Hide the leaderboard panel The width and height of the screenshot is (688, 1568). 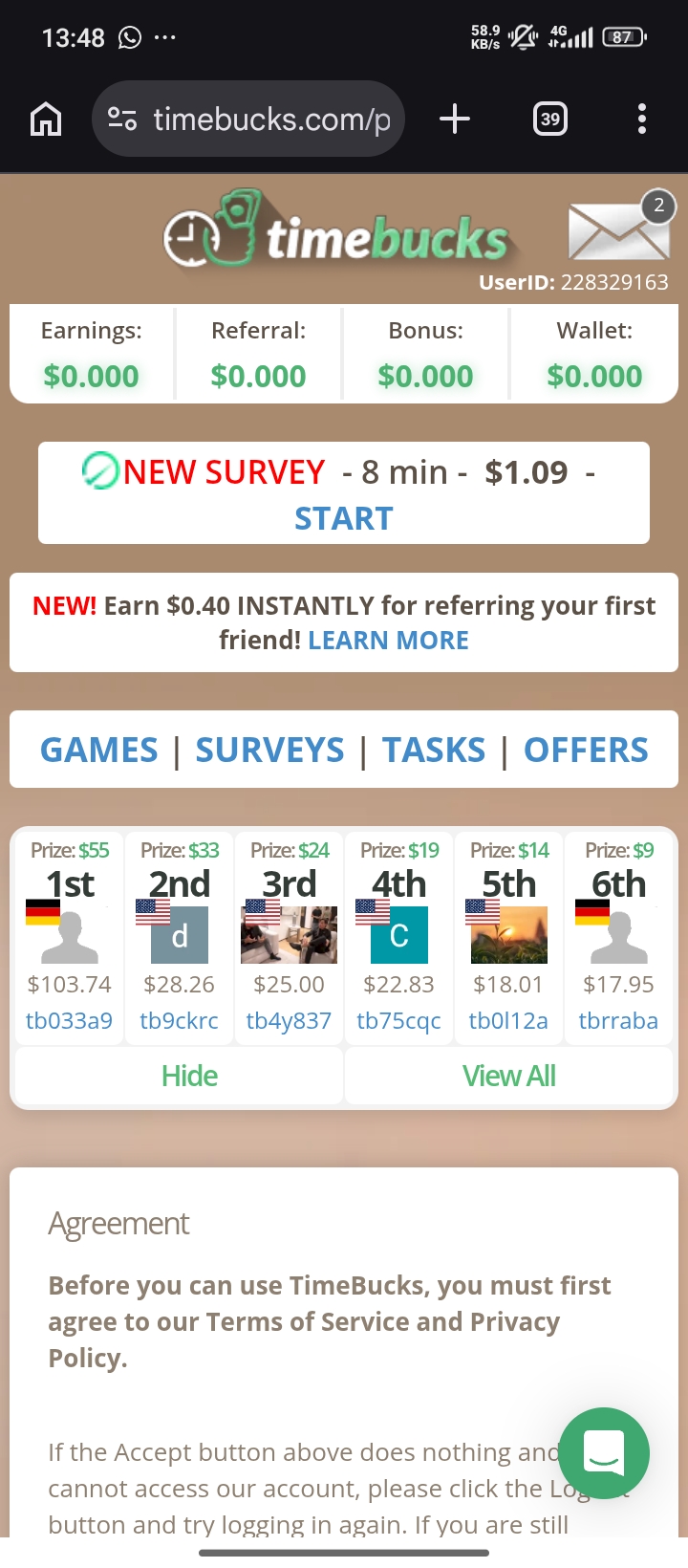189,1077
